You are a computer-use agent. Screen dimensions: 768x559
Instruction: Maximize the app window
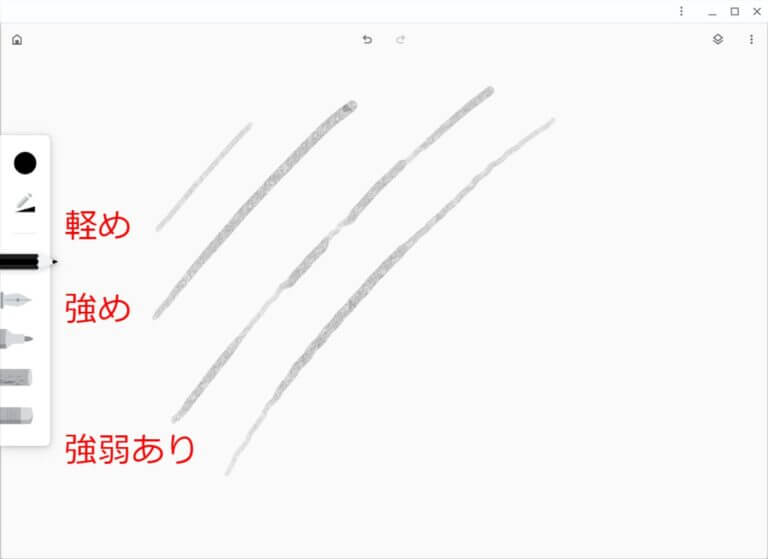(x=734, y=11)
